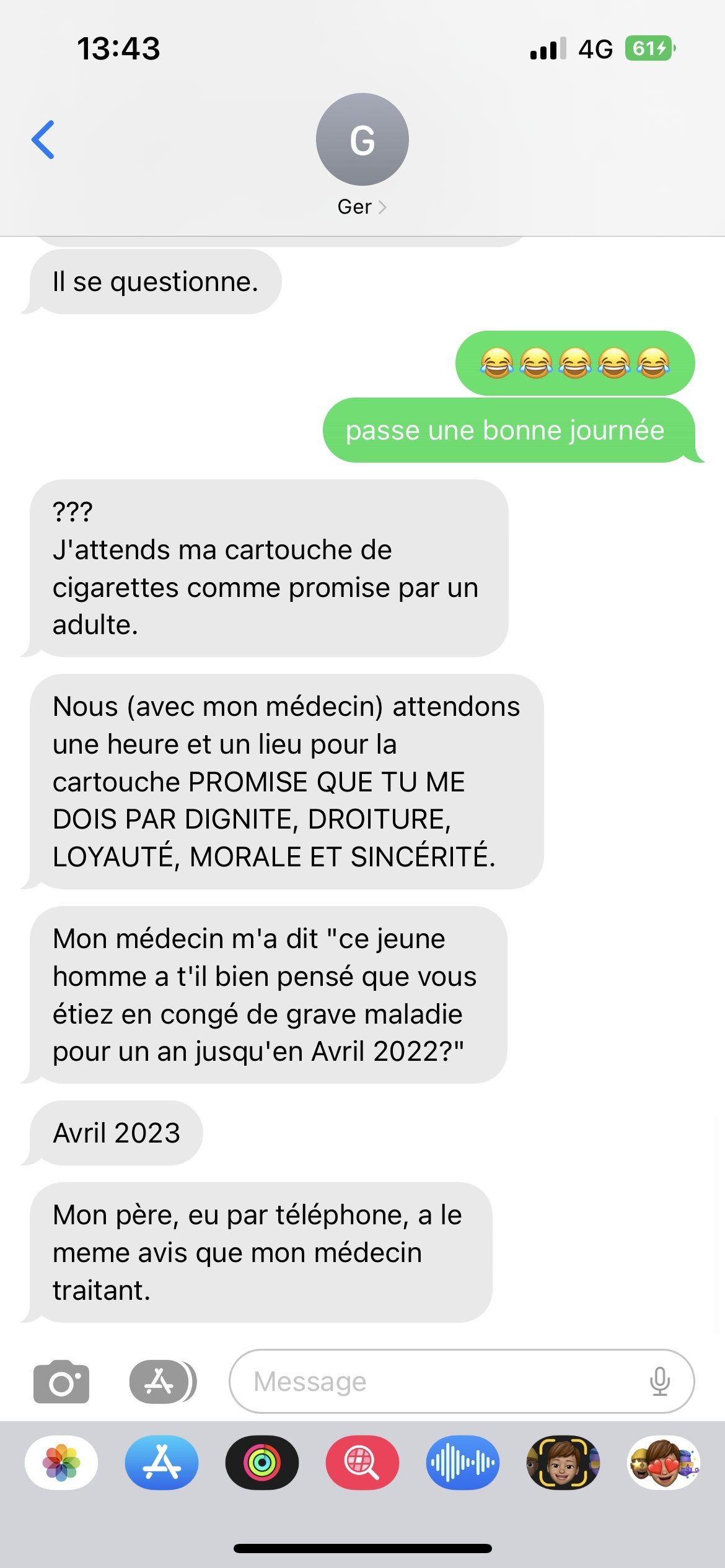Open the audio waveform message app
725x1568 pixels.
click(x=463, y=1463)
